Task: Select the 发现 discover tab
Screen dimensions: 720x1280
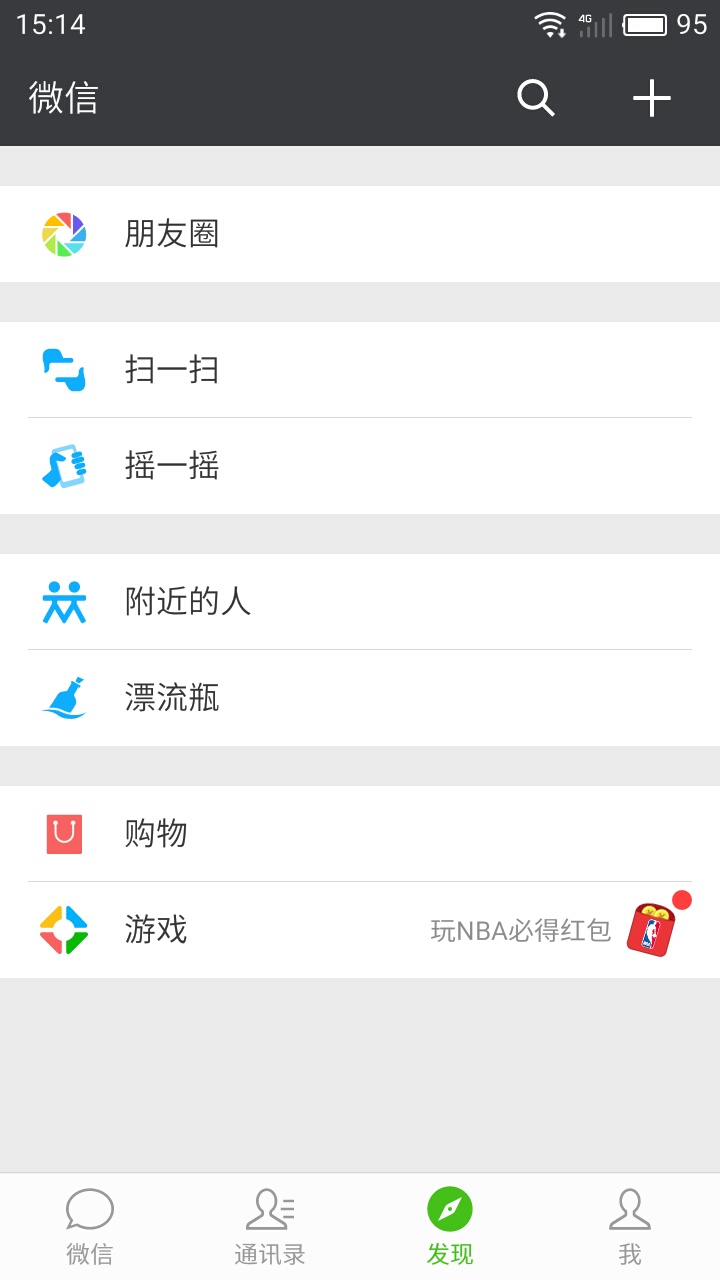Action: click(x=450, y=1227)
